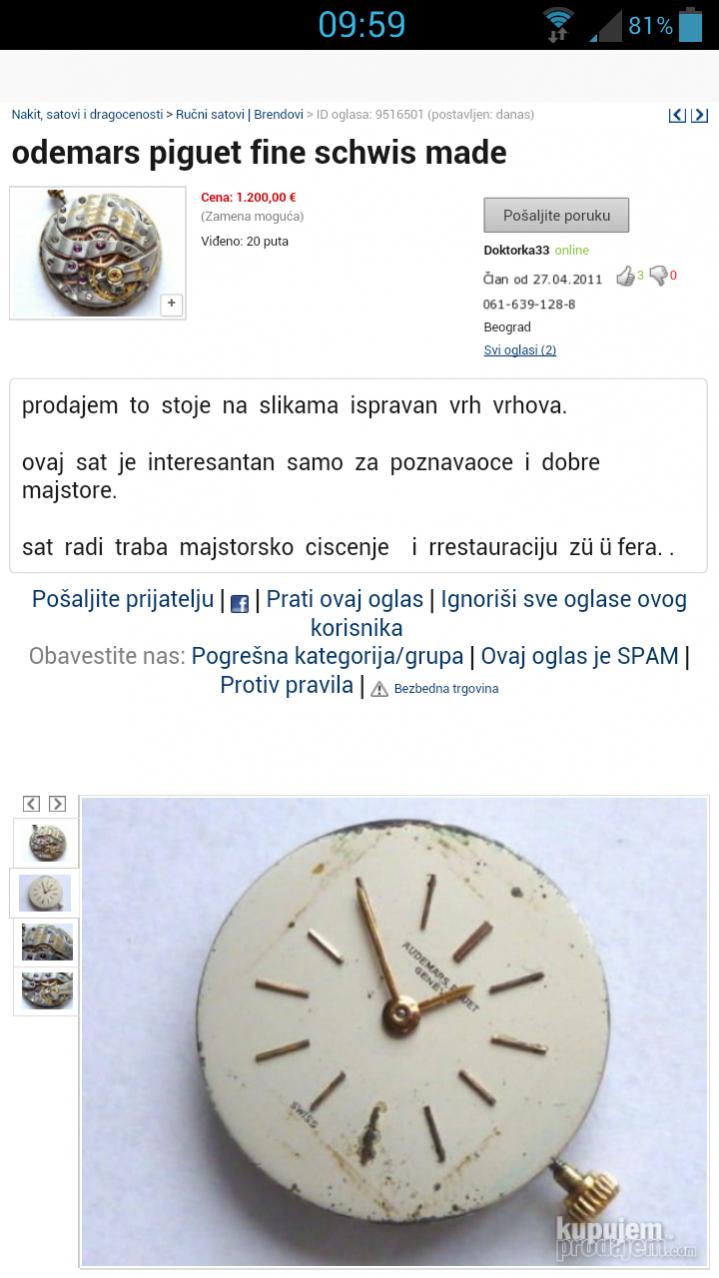719x1278 pixels.
Task: Open the Nakit, satovi i dragocenosti breadcrumb
Action: pyautogui.click(x=87, y=115)
